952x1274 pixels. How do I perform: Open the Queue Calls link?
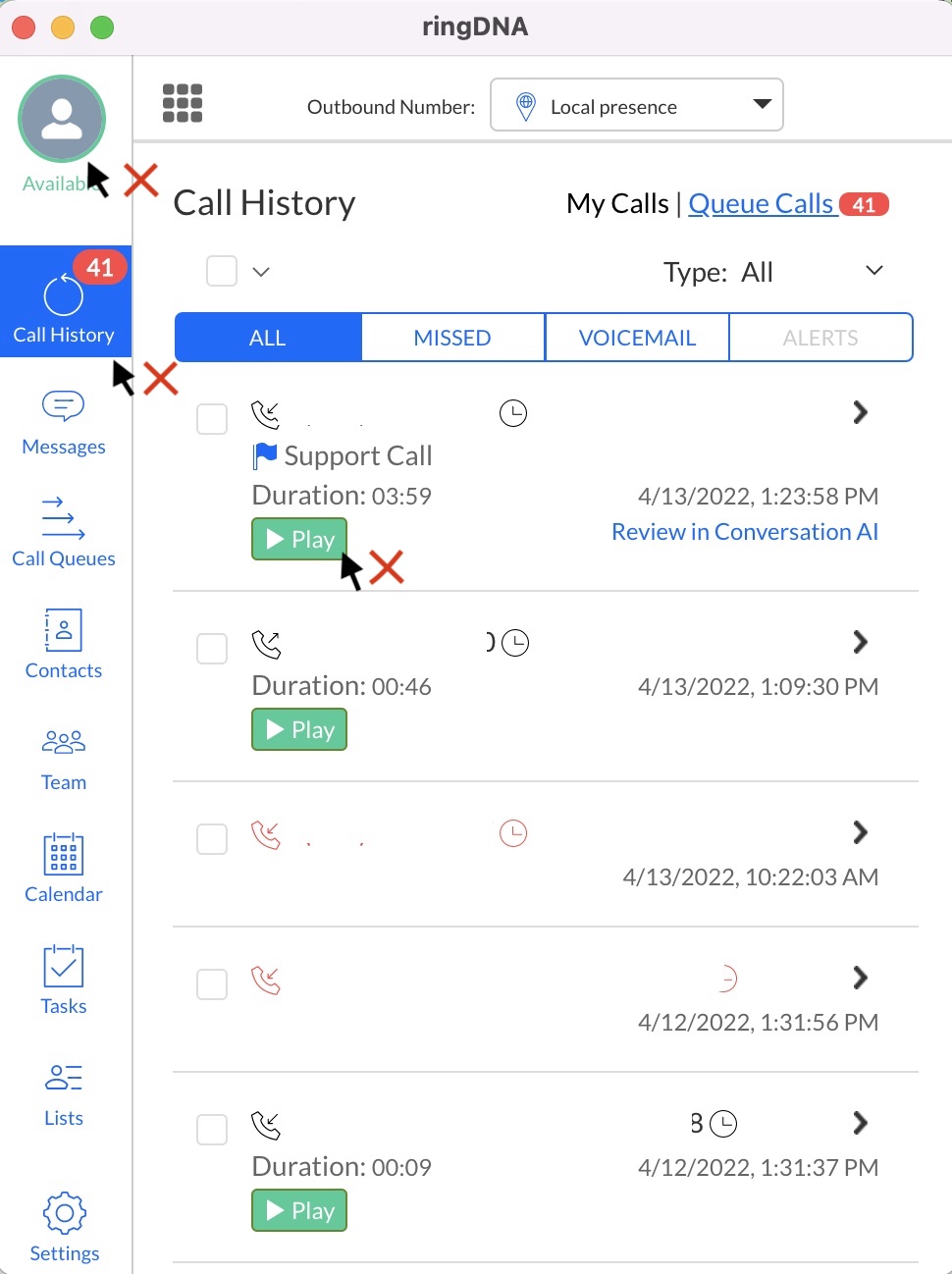pos(761,203)
